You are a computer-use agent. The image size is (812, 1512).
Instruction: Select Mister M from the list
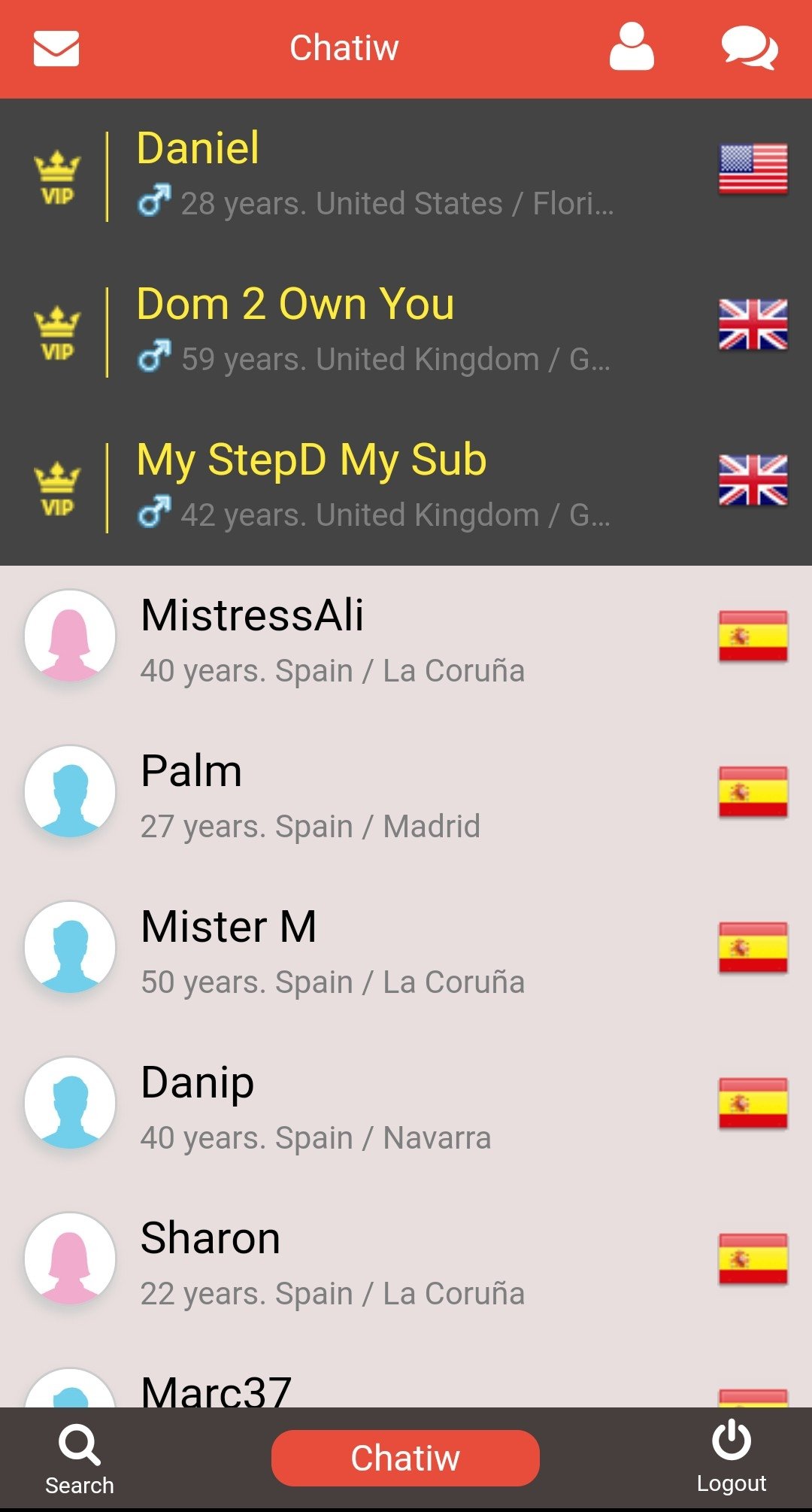[x=376, y=952]
